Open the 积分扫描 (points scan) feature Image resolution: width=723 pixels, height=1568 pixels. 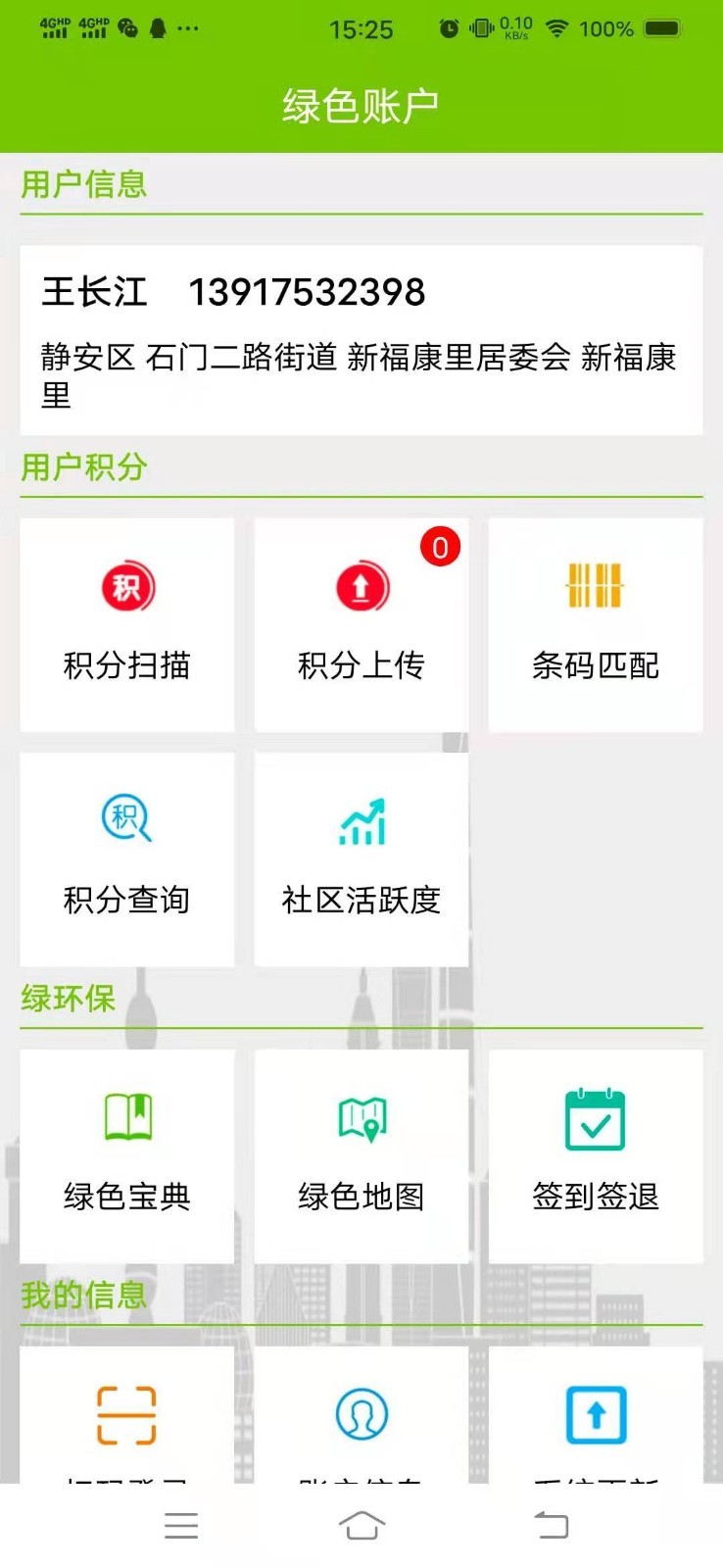(x=126, y=624)
